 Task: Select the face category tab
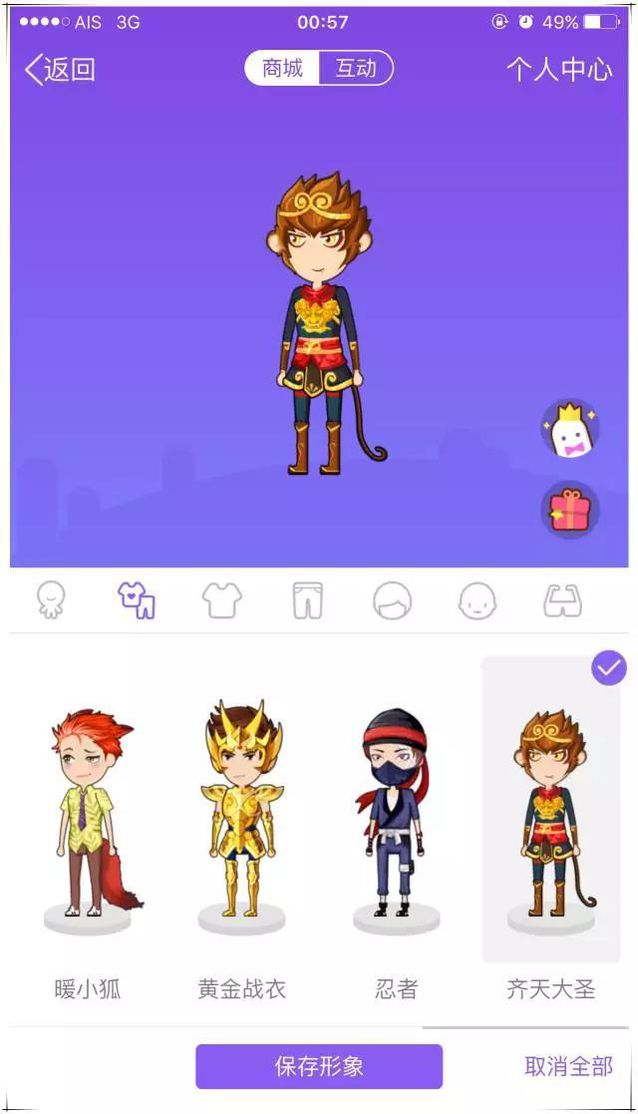click(x=477, y=601)
